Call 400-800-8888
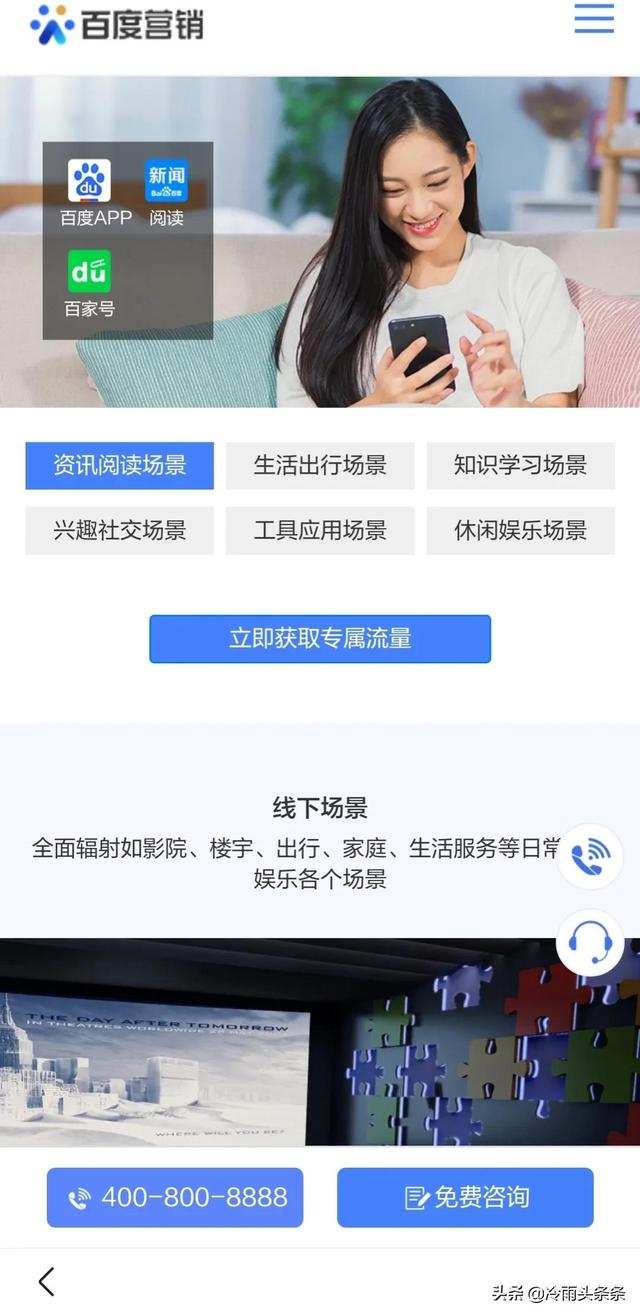The image size is (640, 1316). pyautogui.click(x=175, y=1197)
